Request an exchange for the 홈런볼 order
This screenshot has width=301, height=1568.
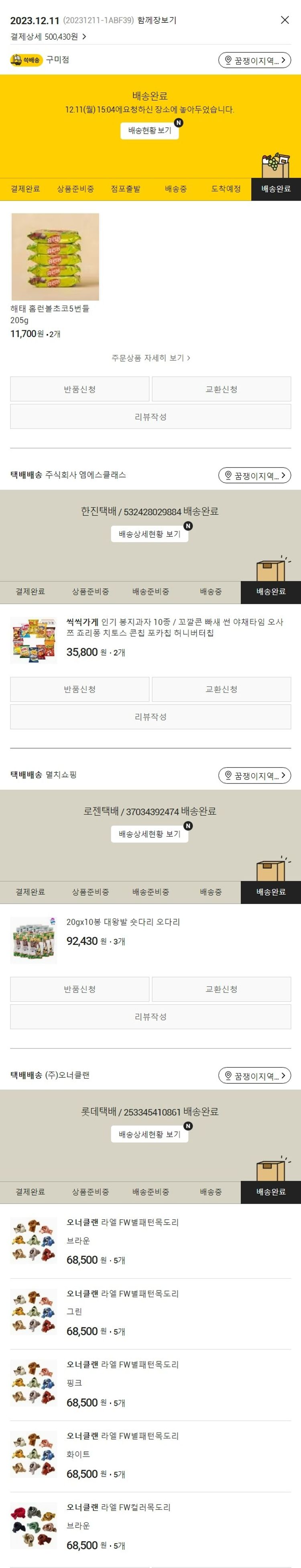[x=221, y=389]
